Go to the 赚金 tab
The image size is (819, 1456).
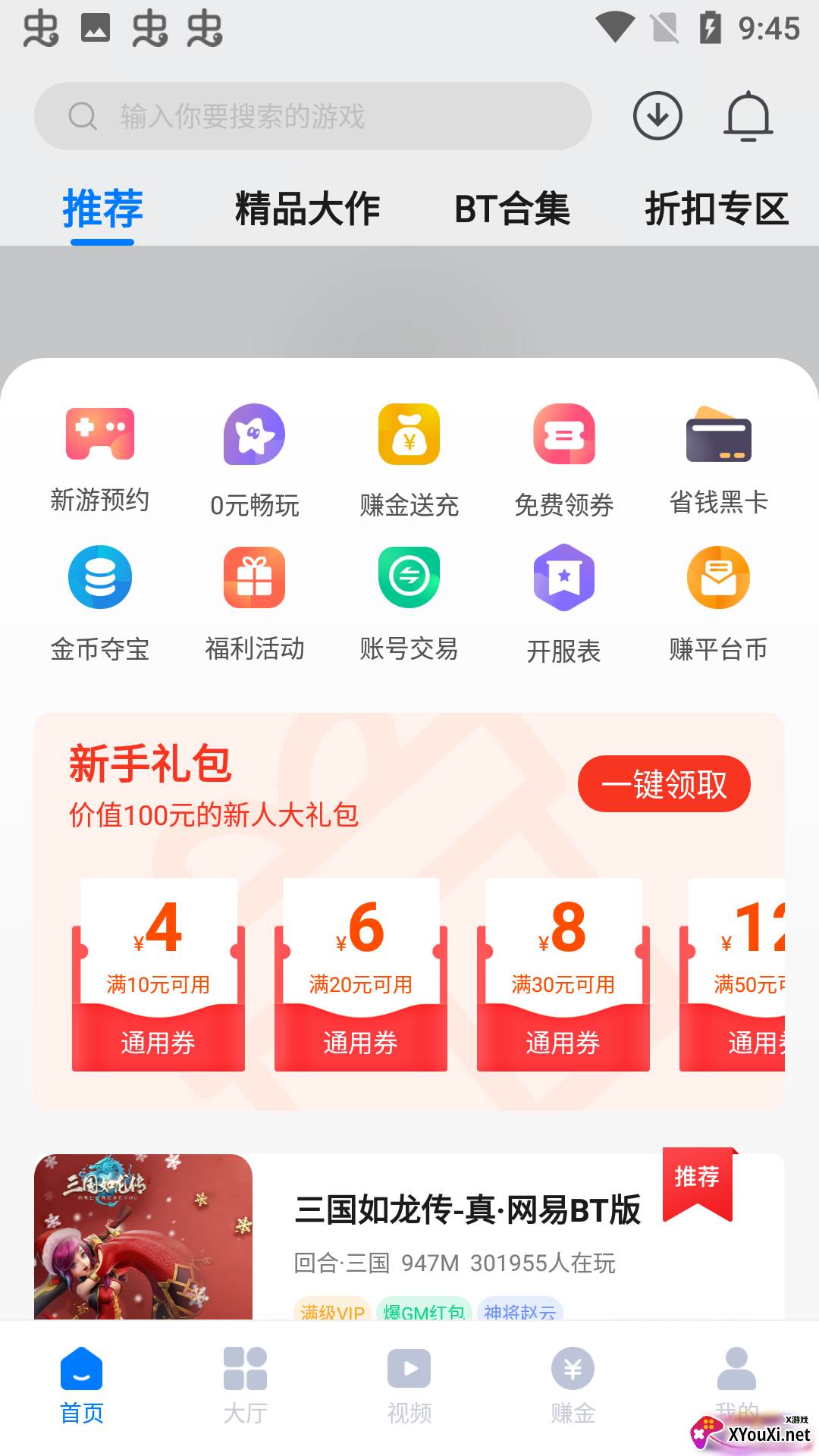coord(573,1385)
